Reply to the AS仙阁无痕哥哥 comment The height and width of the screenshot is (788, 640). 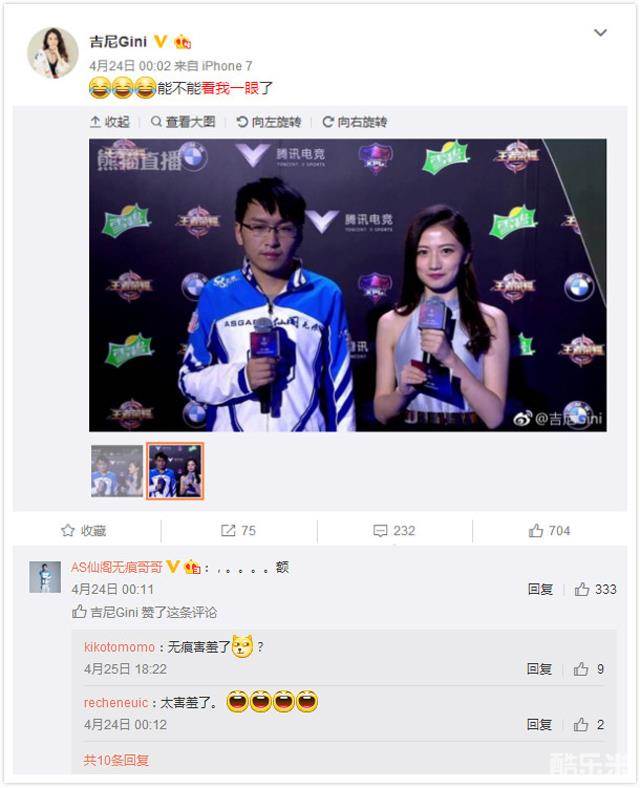540,590
